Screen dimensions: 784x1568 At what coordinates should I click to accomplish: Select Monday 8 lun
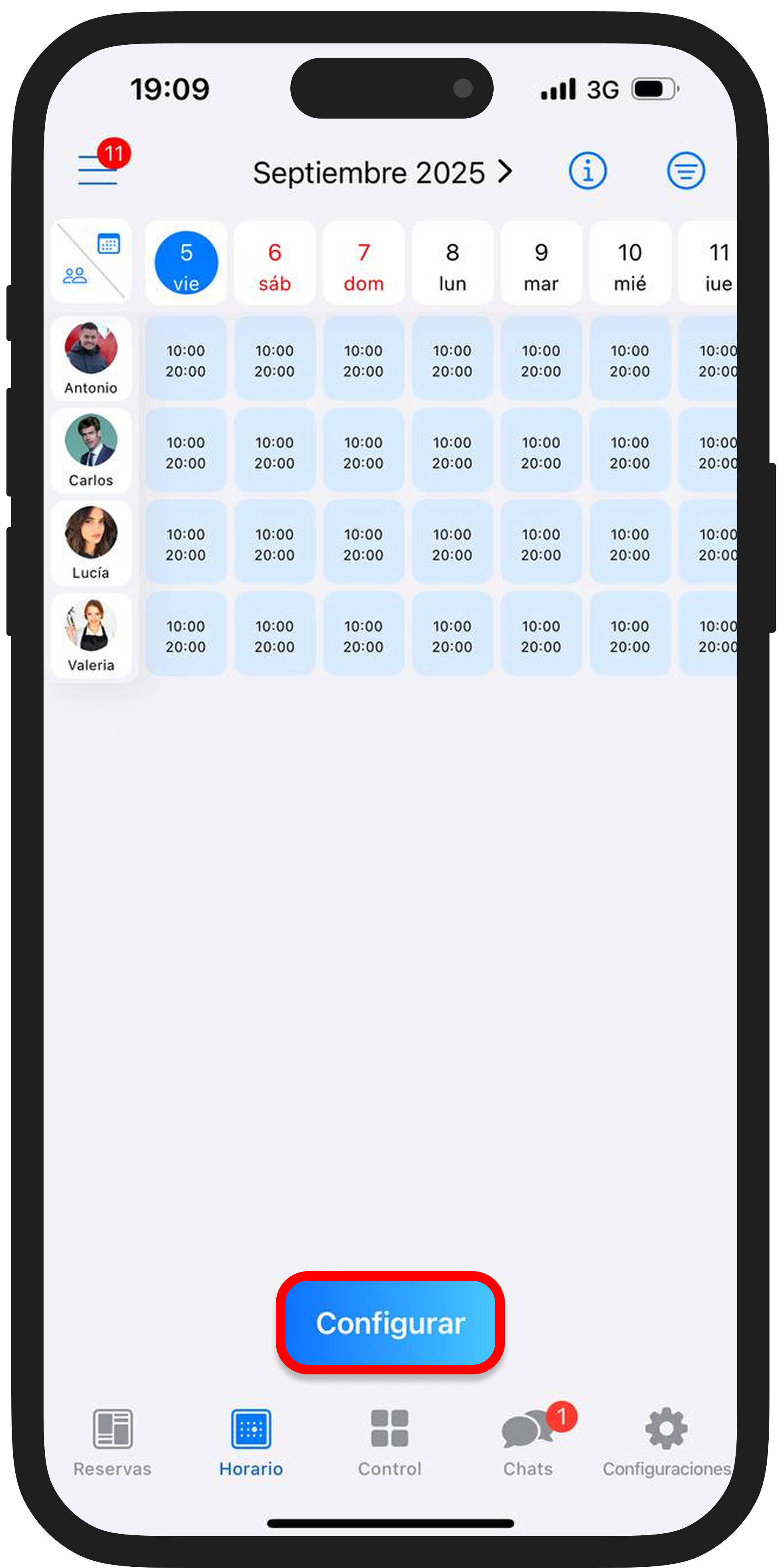(452, 263)
